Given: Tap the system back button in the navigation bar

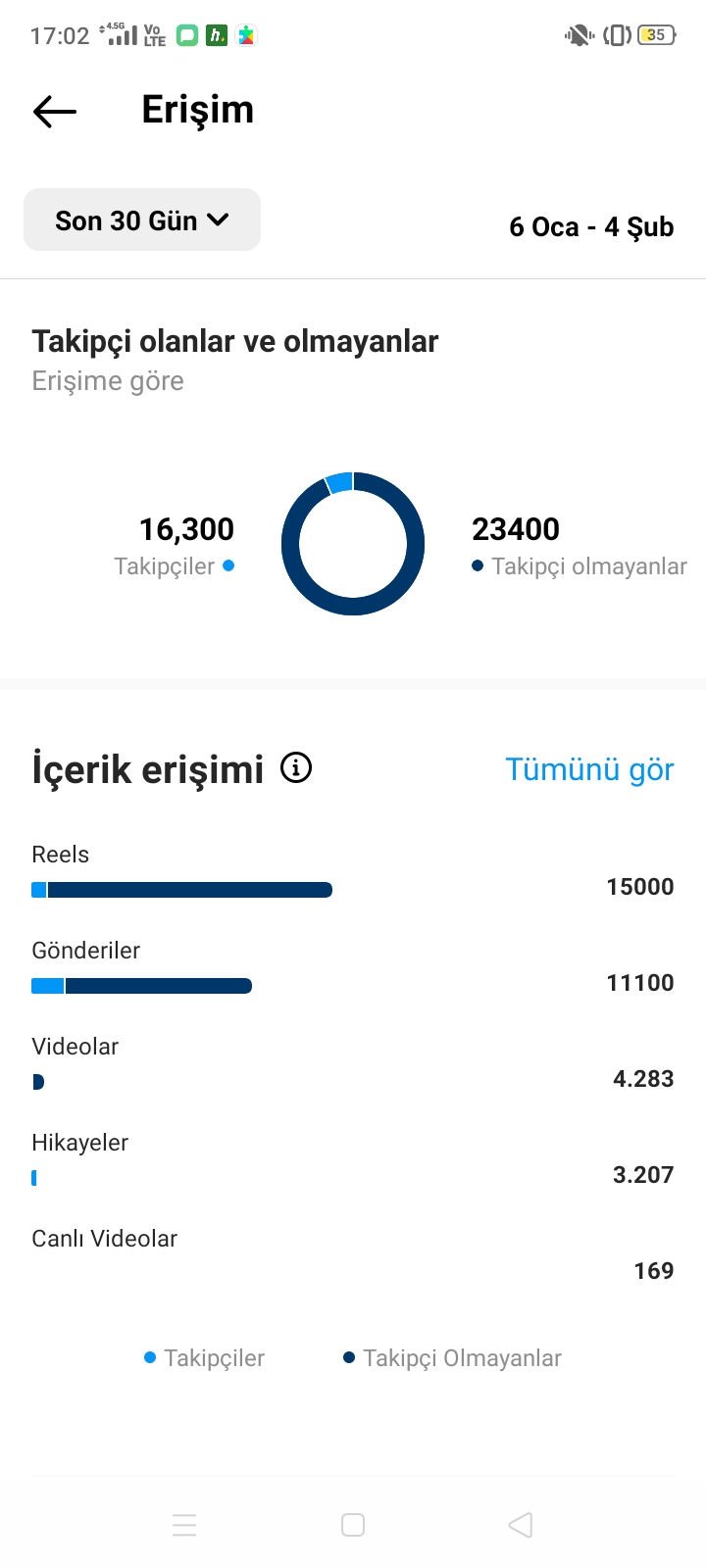Looking at the screenshot, I should pyautogui.click(x=521, y=1525).
